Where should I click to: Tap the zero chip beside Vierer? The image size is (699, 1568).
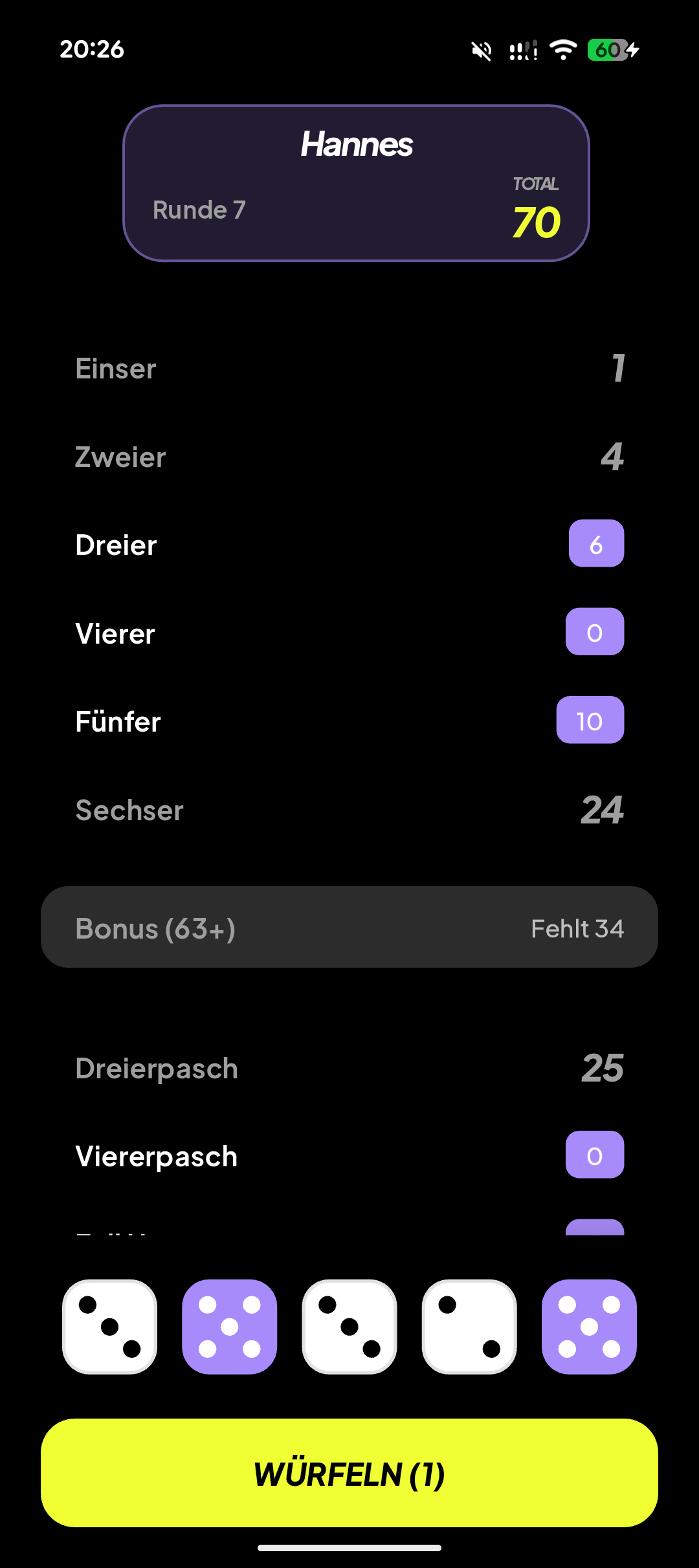point(594,632)
